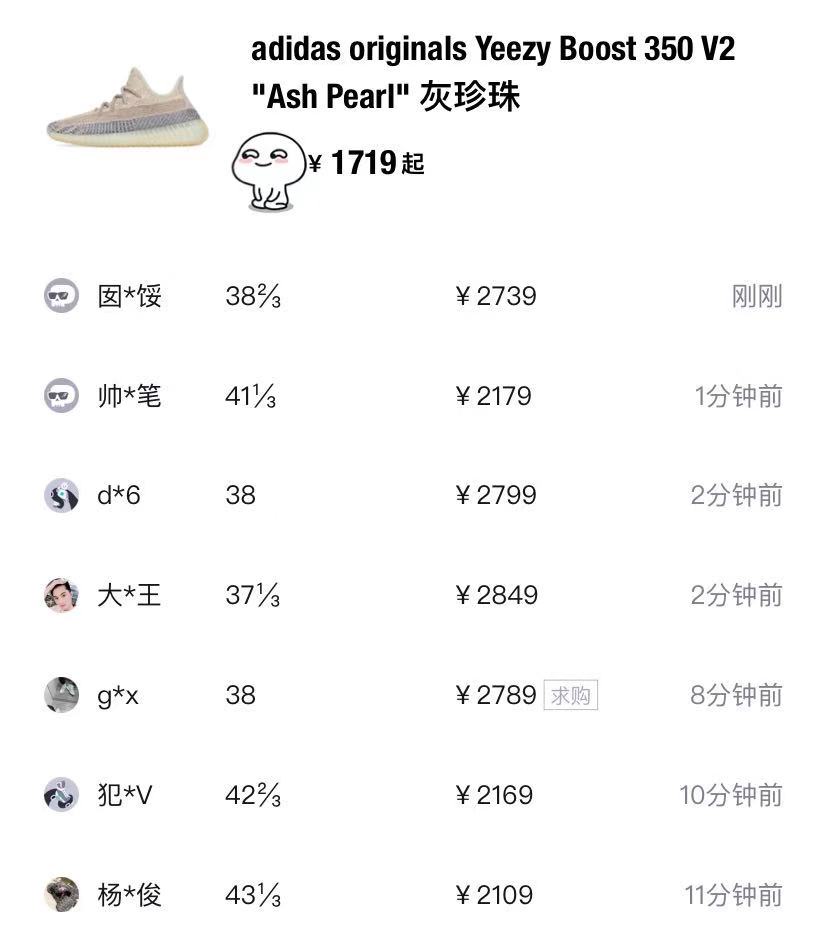Click the ¥2849 price from 大*王

click(x=497, y=596)
